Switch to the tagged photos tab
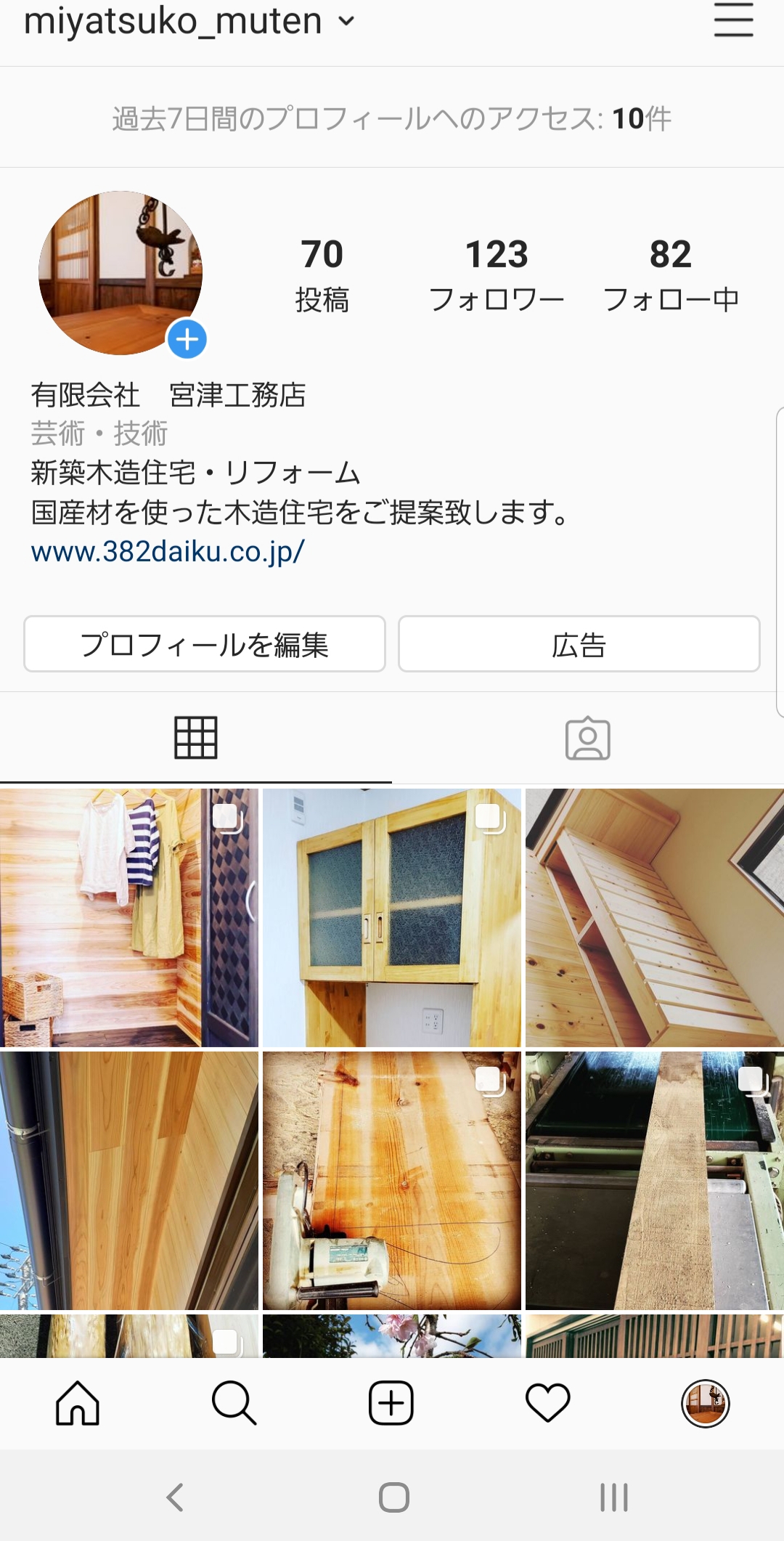This screenshot has width=784, height=1541. coord(587,739)
